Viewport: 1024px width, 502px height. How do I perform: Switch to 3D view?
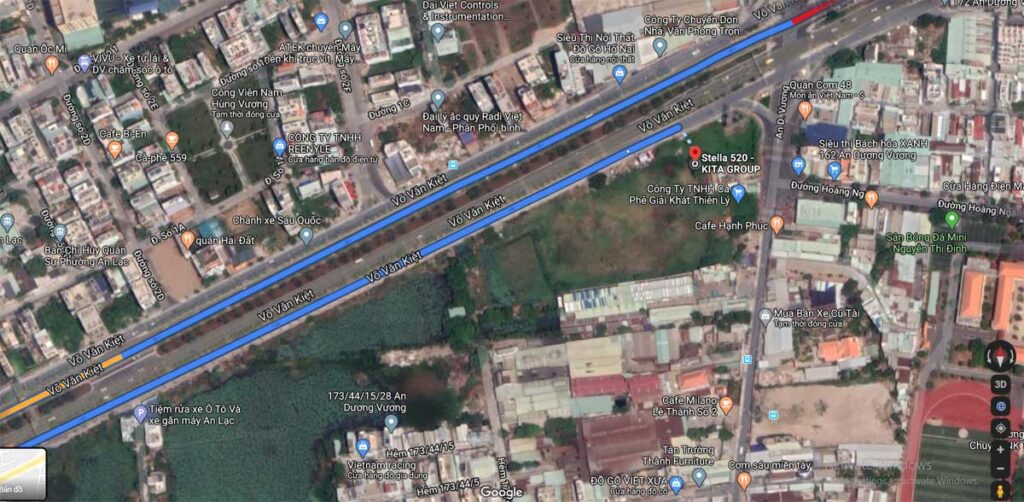point(1001,384)
